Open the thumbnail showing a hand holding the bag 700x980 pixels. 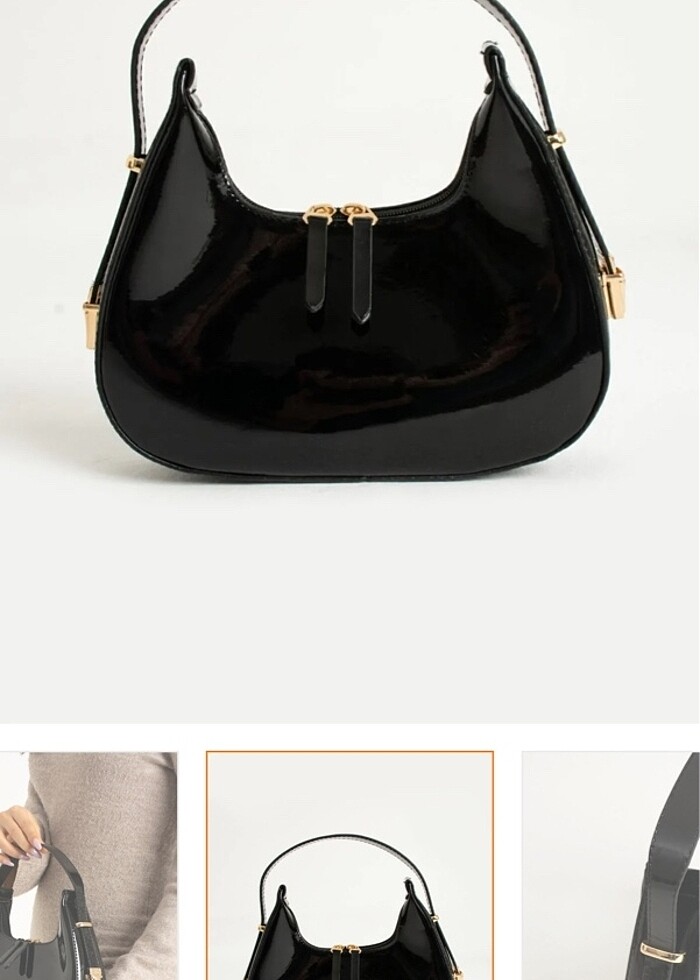(x=88, y=865)
